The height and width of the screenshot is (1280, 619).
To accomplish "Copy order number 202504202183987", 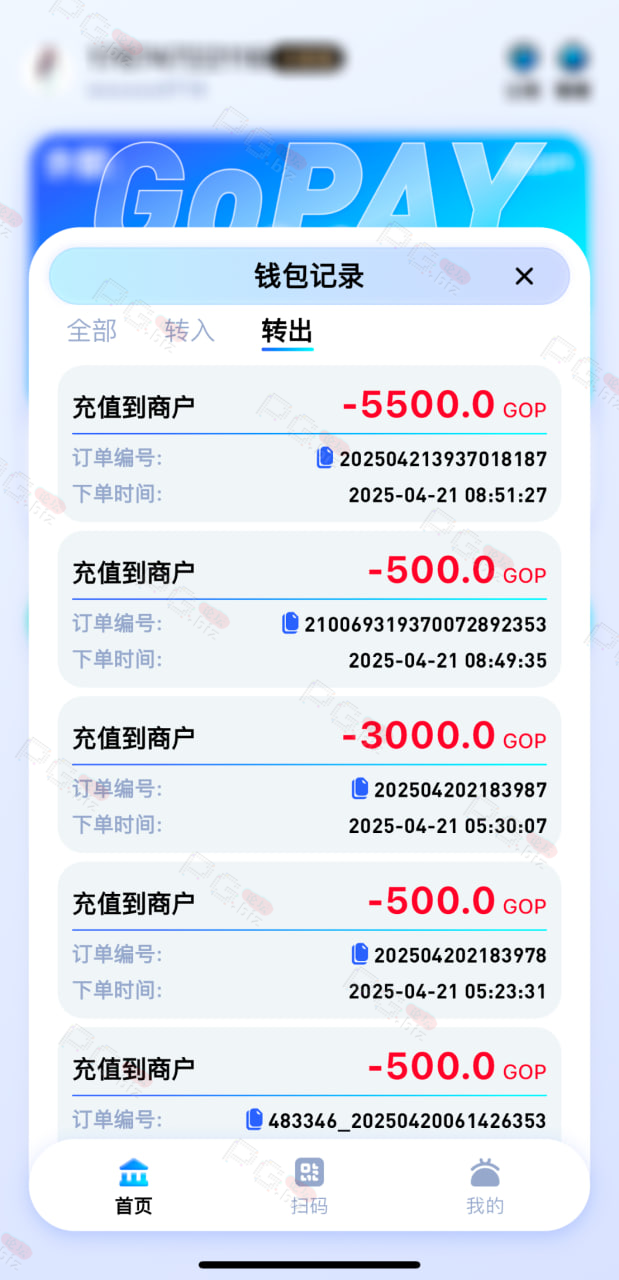I will (360, 788).
